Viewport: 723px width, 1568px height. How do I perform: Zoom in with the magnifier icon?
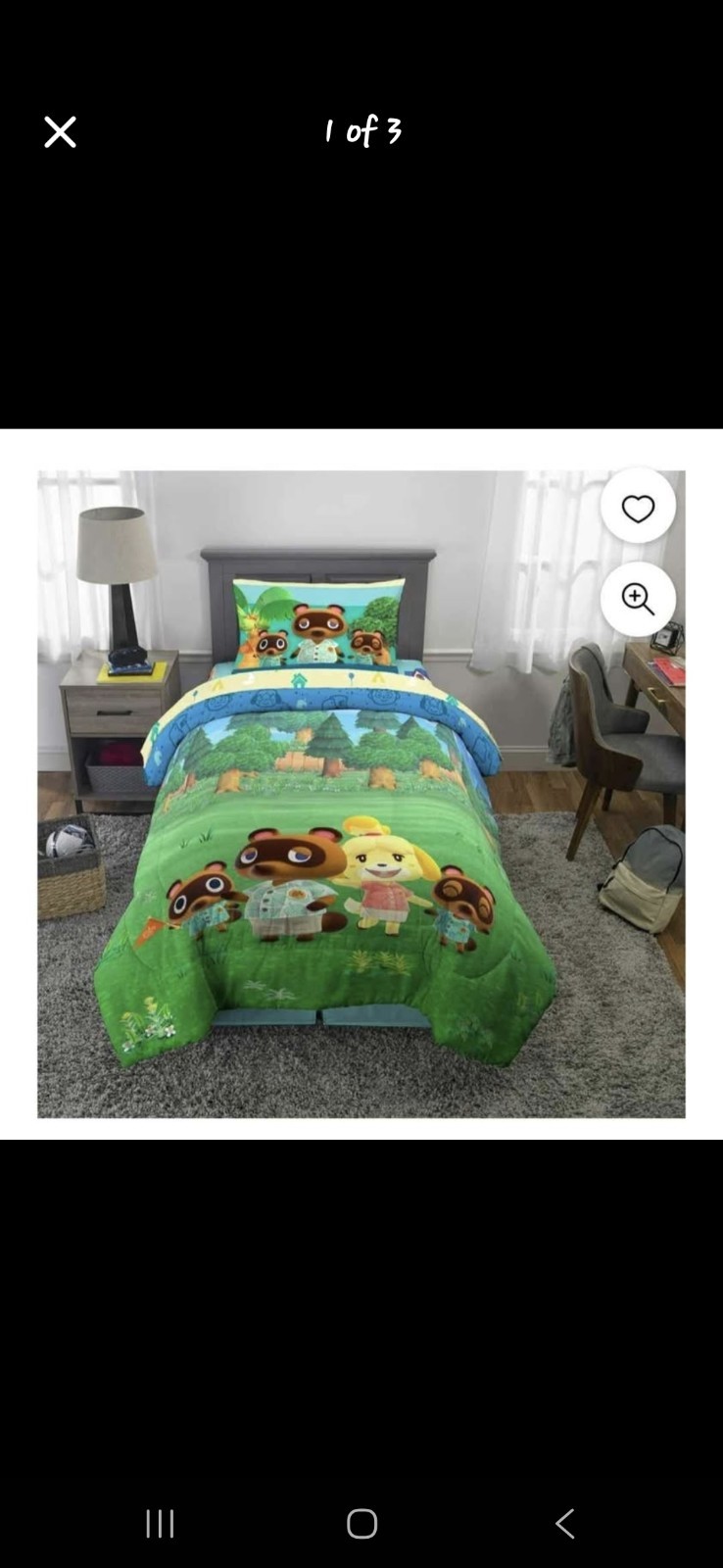(x=638, y=599)
